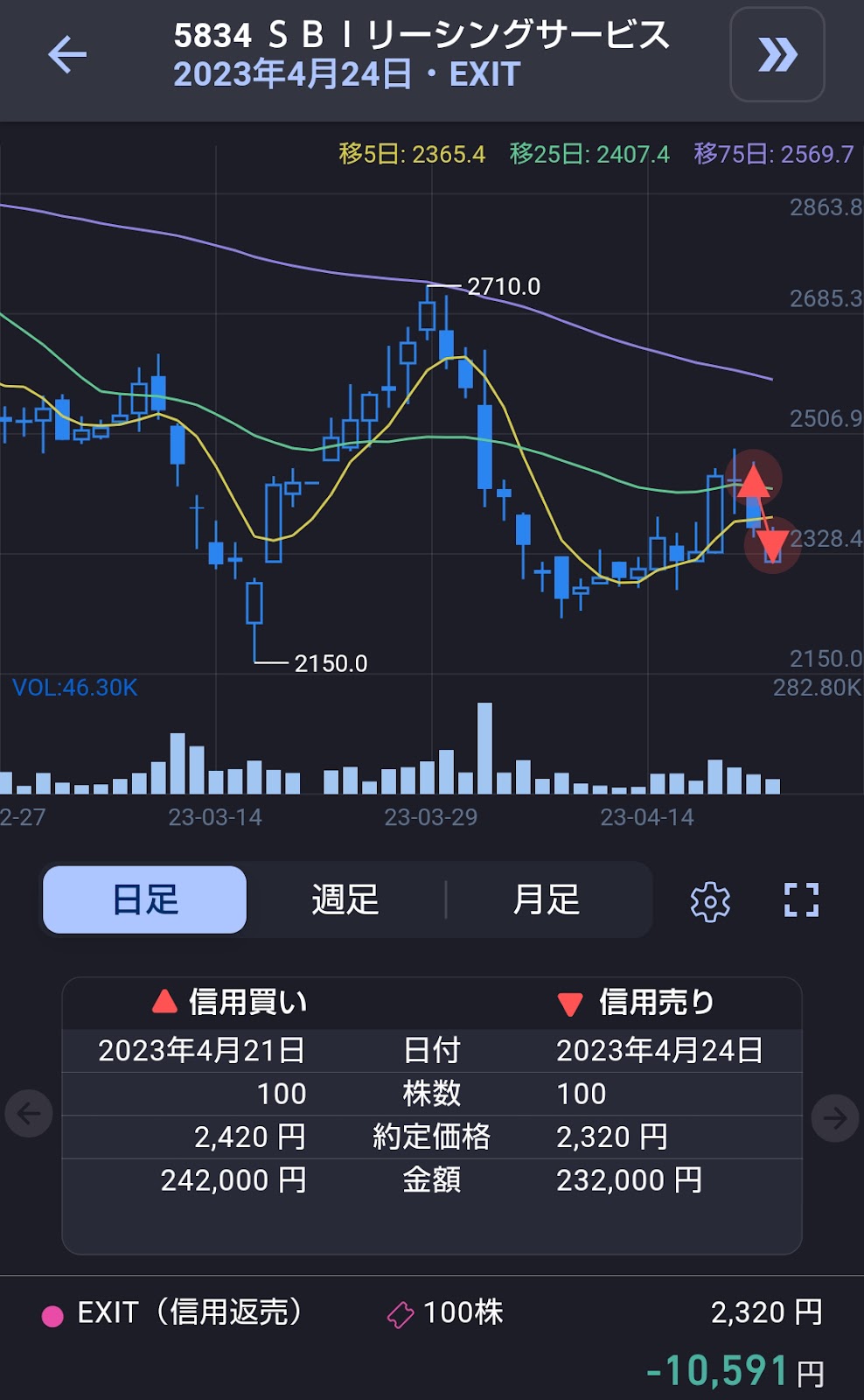864x1400 pixels.
Task: Select the 日足 daily chart tab
Action: click(x=145, y=899)
